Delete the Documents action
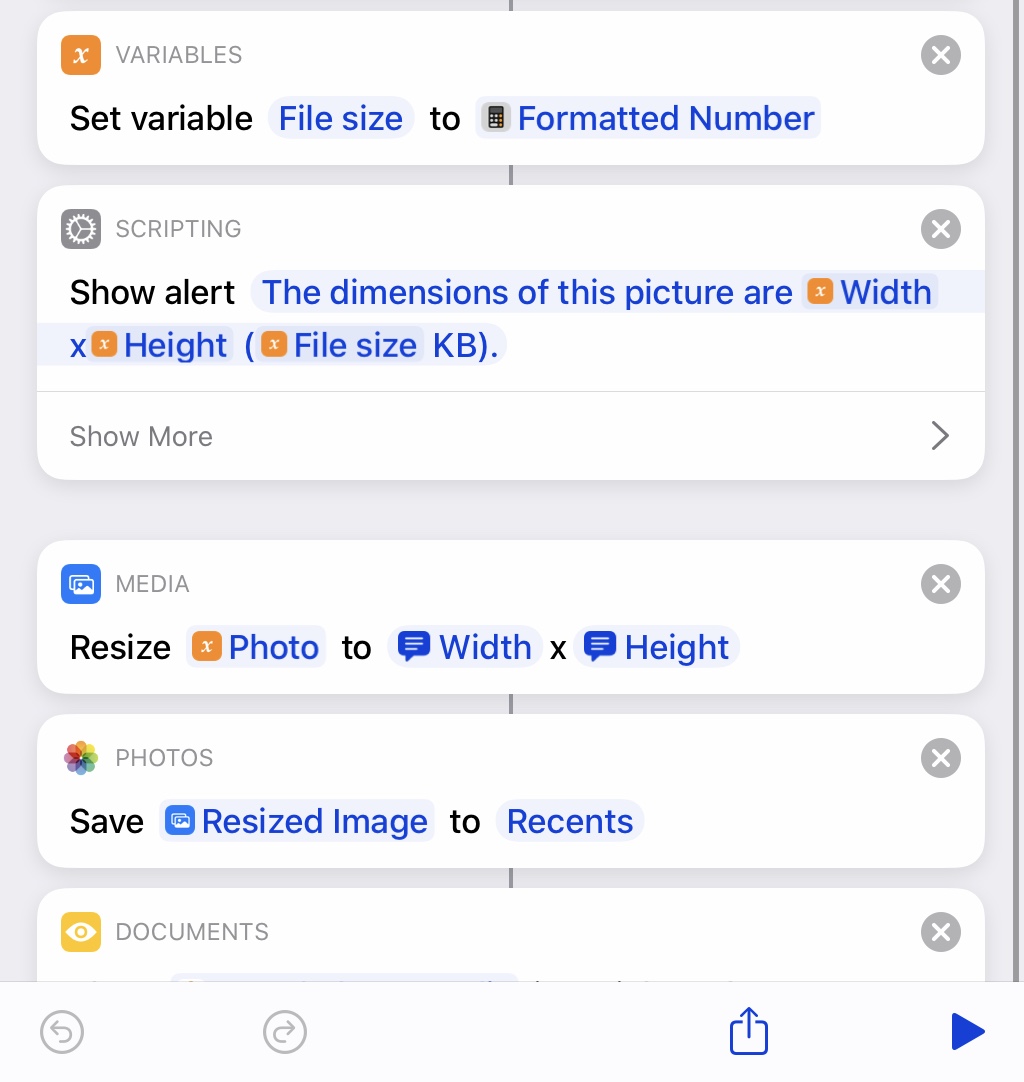Viewport: 1024px width, 1082px height. coord(940,932)
